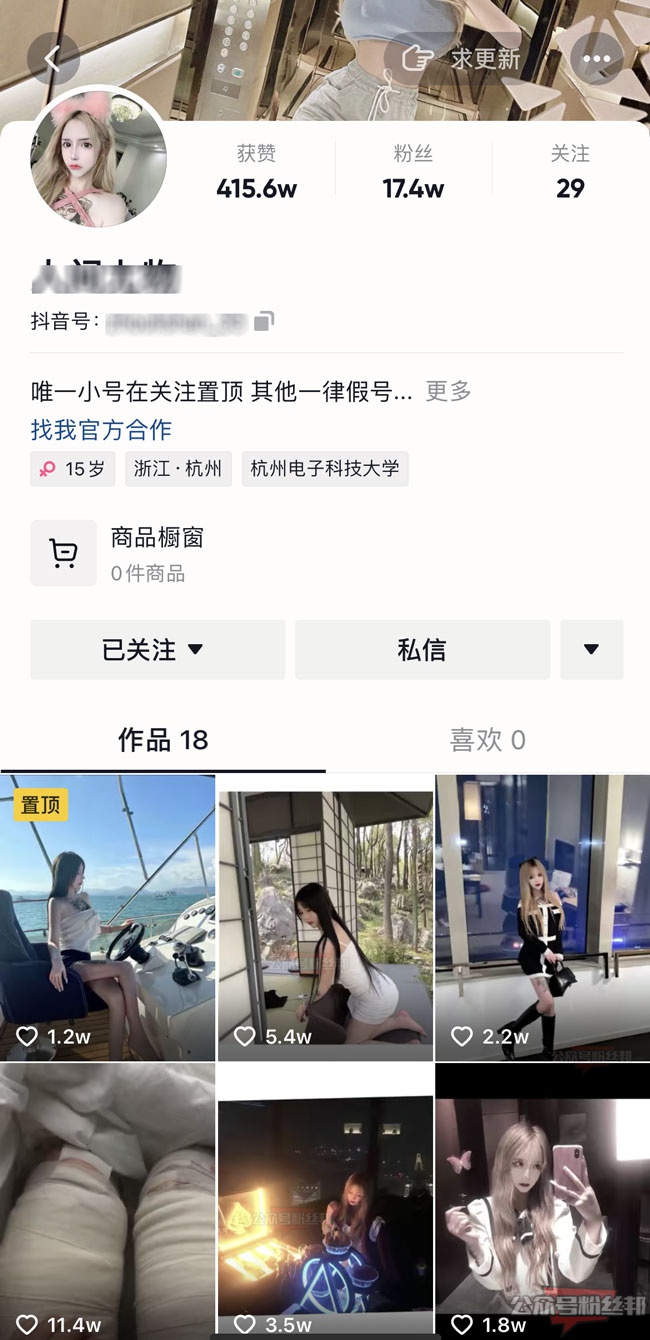Open the three-dot overflow menu

596,59
